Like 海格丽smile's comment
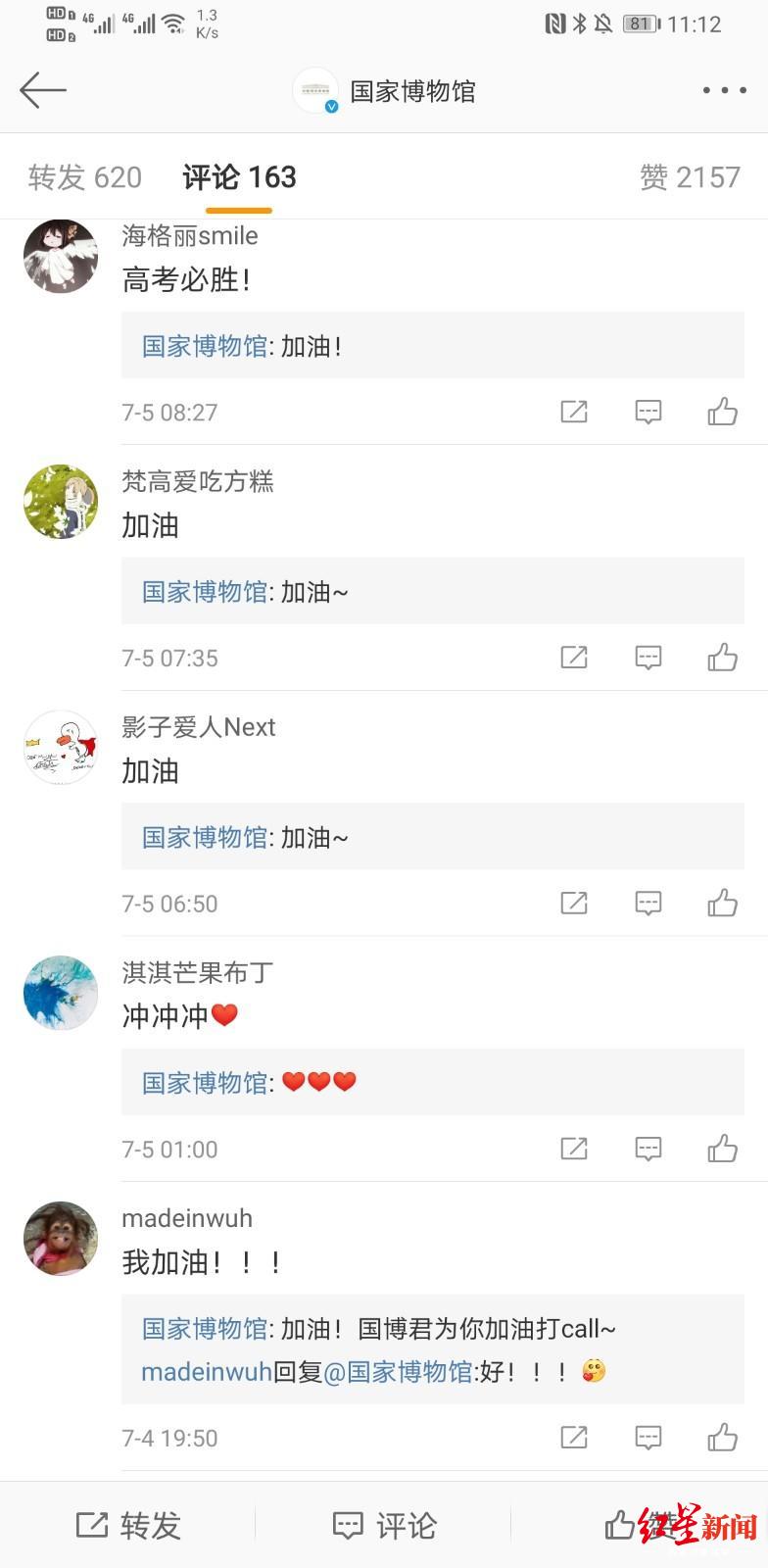The width and height of the screenshot is (768, 1568). (x=722, y=412)
